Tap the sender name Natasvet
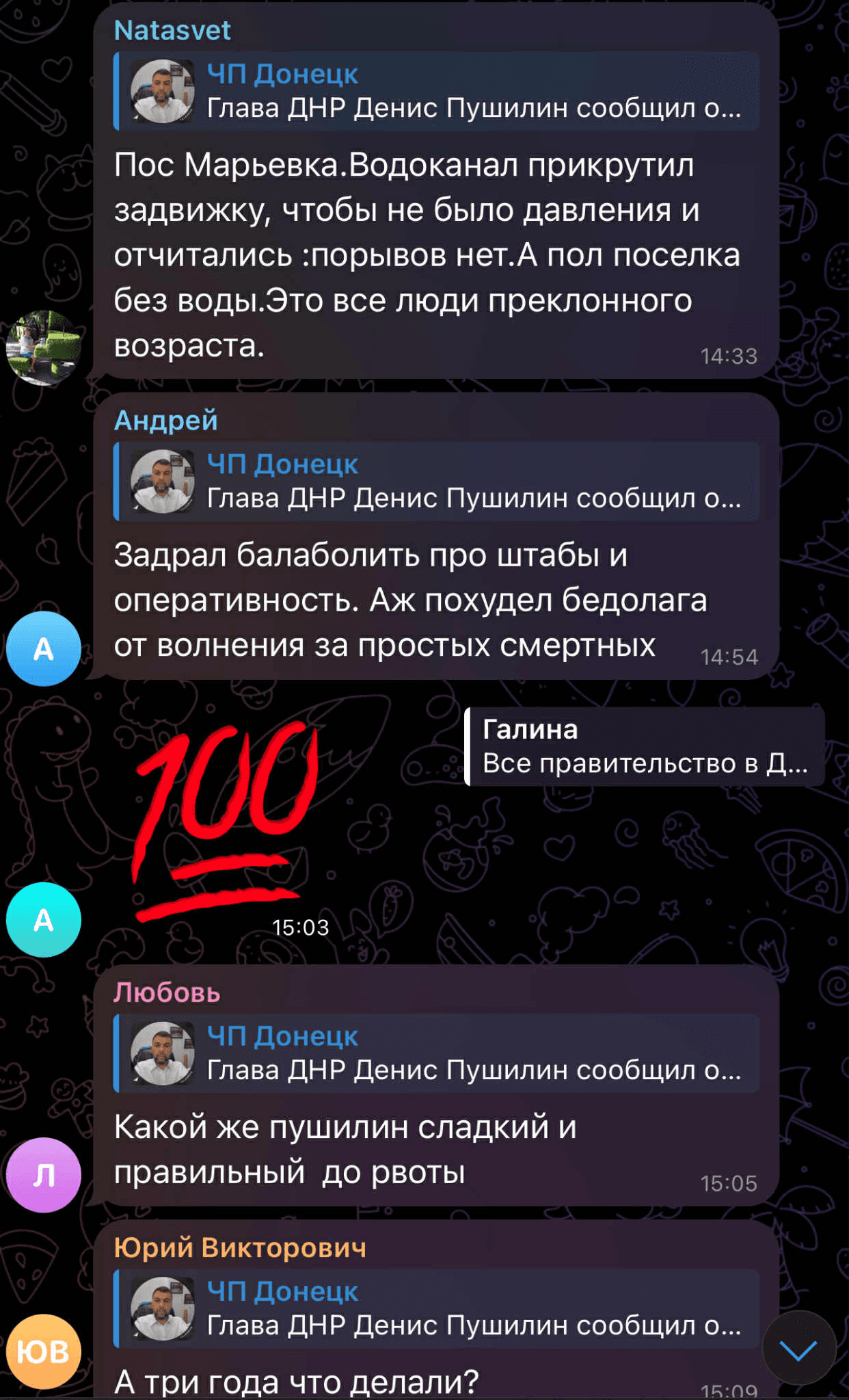The height and width of the screenshot is (1400, 849). coord(172,30)
